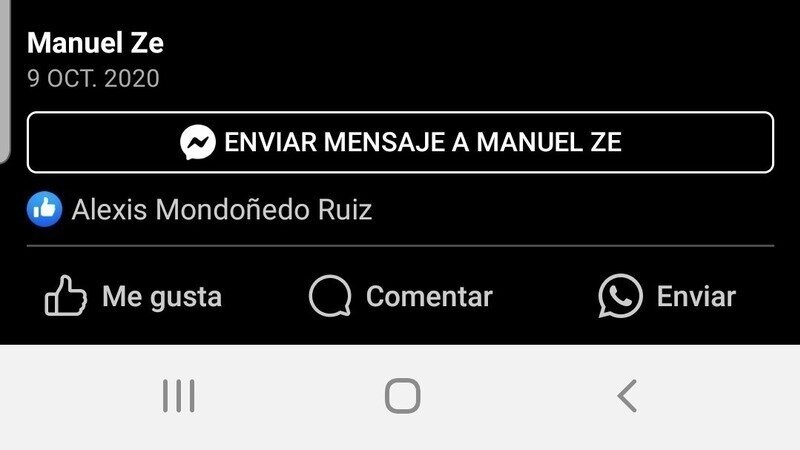This screenshot has width=800, height=450.
Task: Open Manuel Ze's profile name
Action: pyautogui.click(x=95, y=43)
